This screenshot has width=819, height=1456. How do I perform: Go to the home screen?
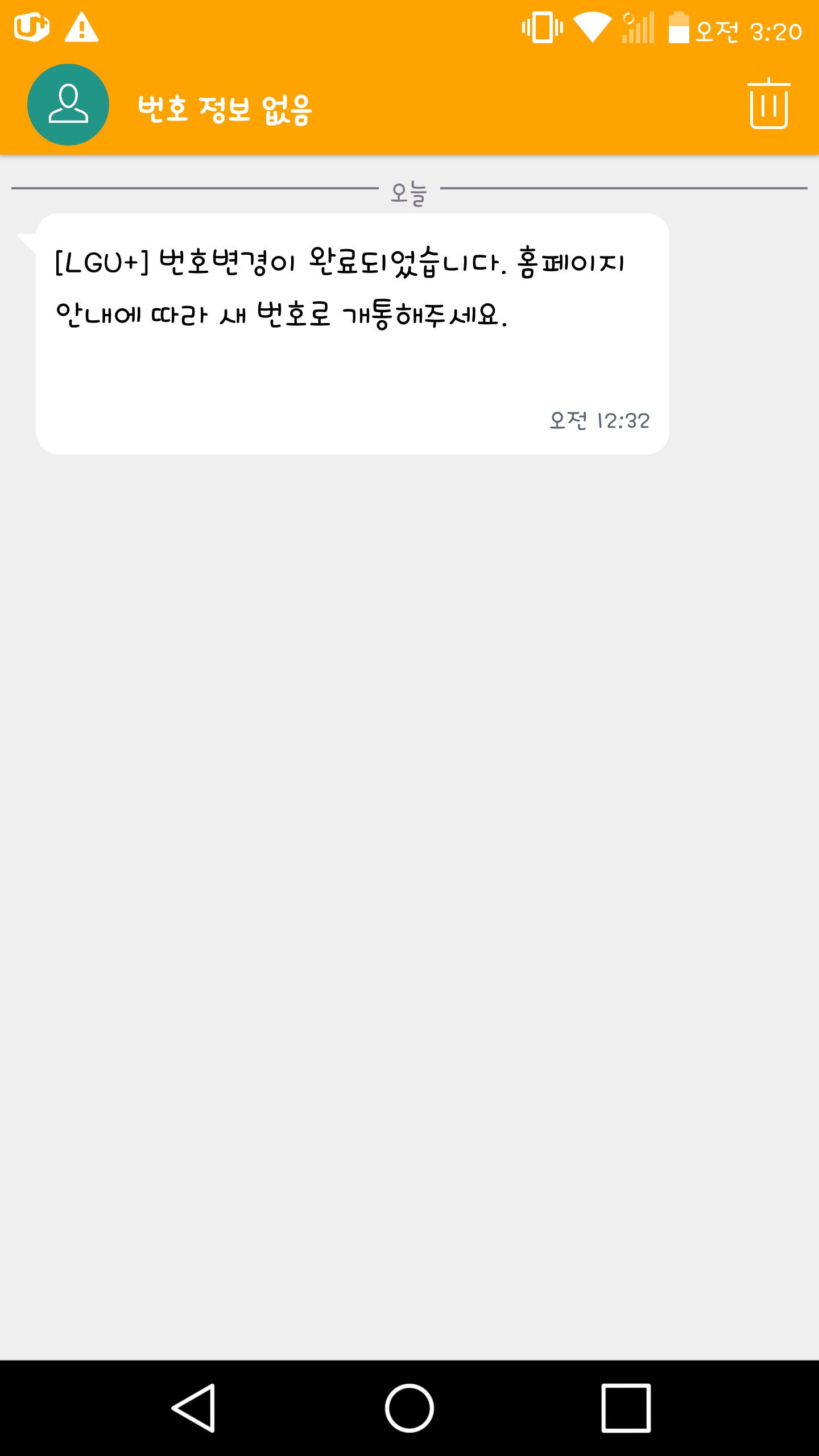tap(409, 1408)
